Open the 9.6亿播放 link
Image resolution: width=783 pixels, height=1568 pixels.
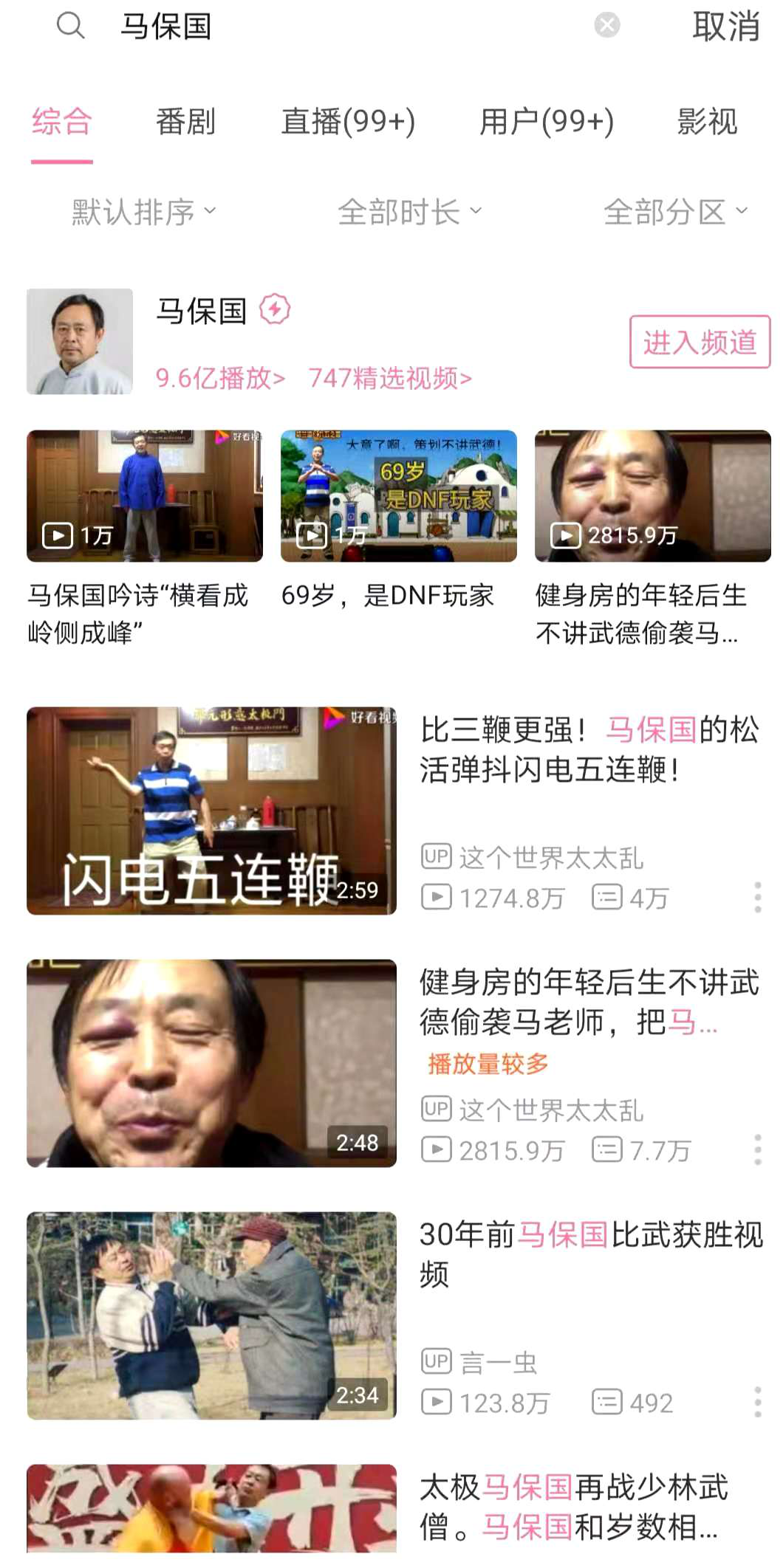click(x=220, y=378)
